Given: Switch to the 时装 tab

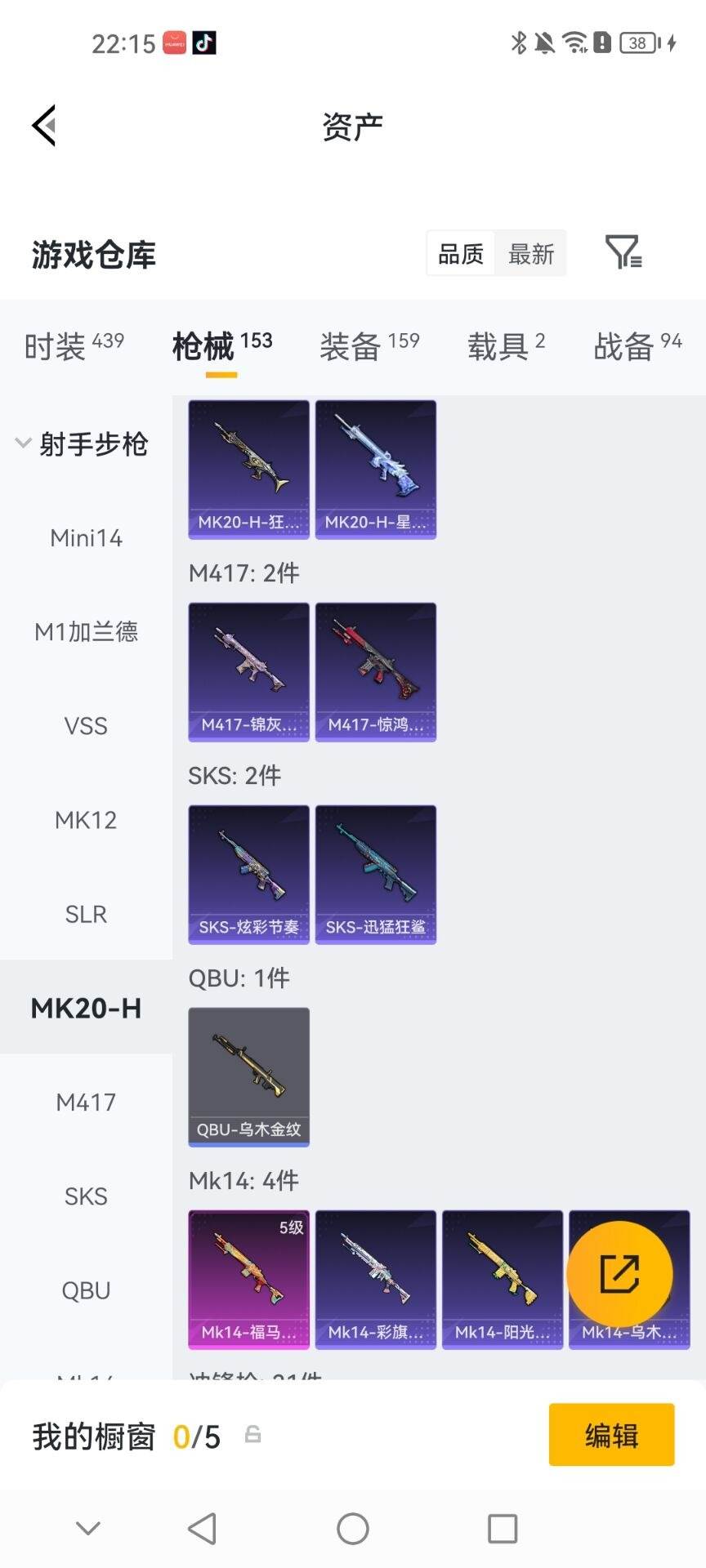Looking at the screenshot, I should coord(74,346).
